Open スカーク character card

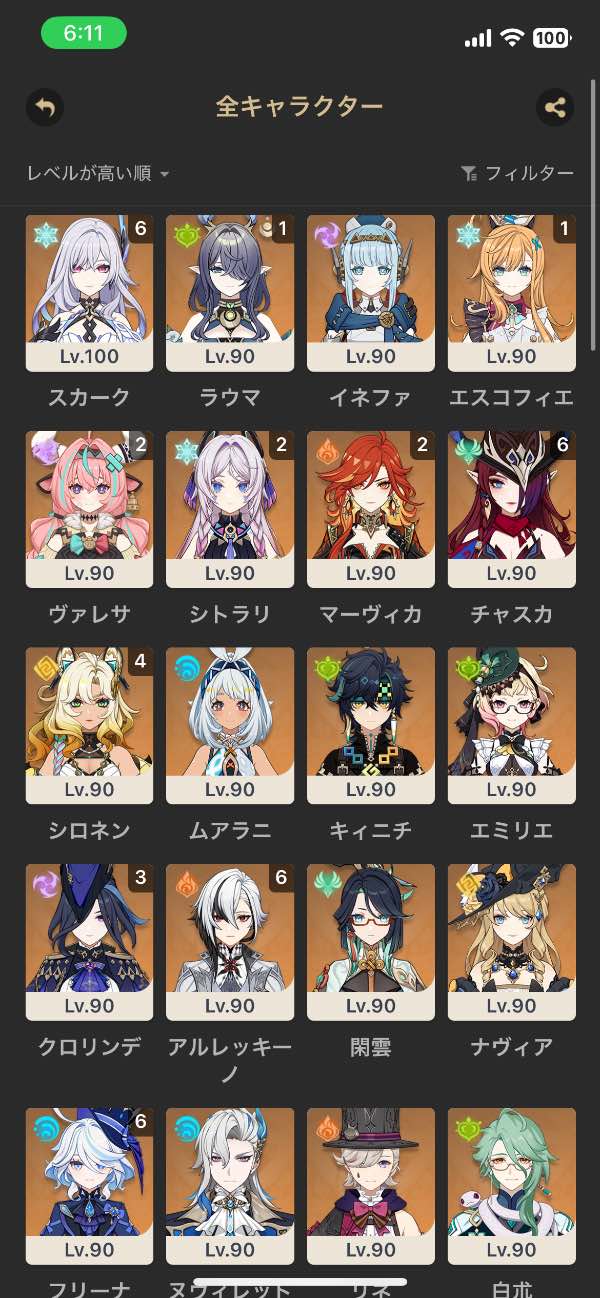pos(89,293)
